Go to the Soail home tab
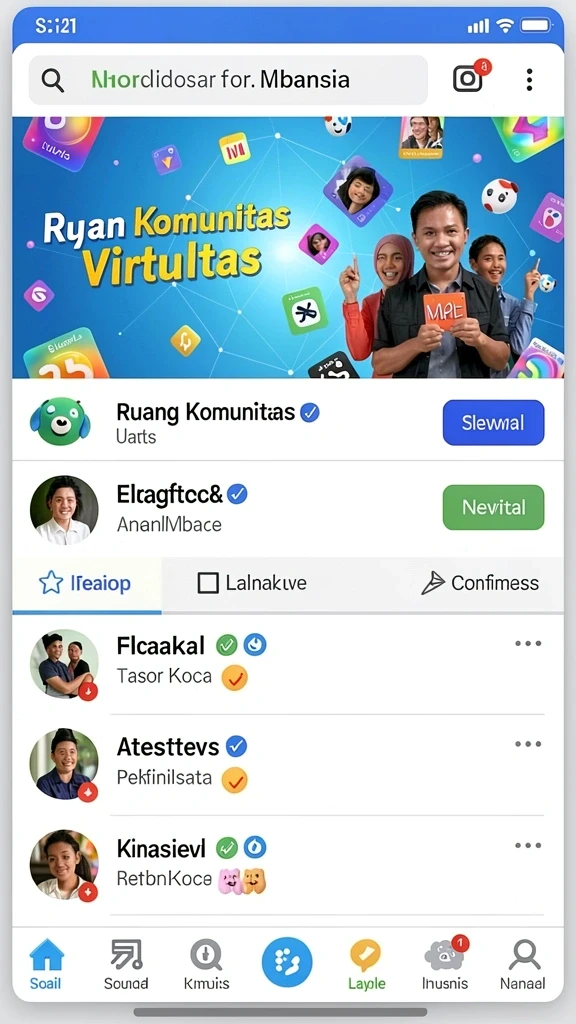Viewport: 576px width, 1024px height. coord(46,963)
